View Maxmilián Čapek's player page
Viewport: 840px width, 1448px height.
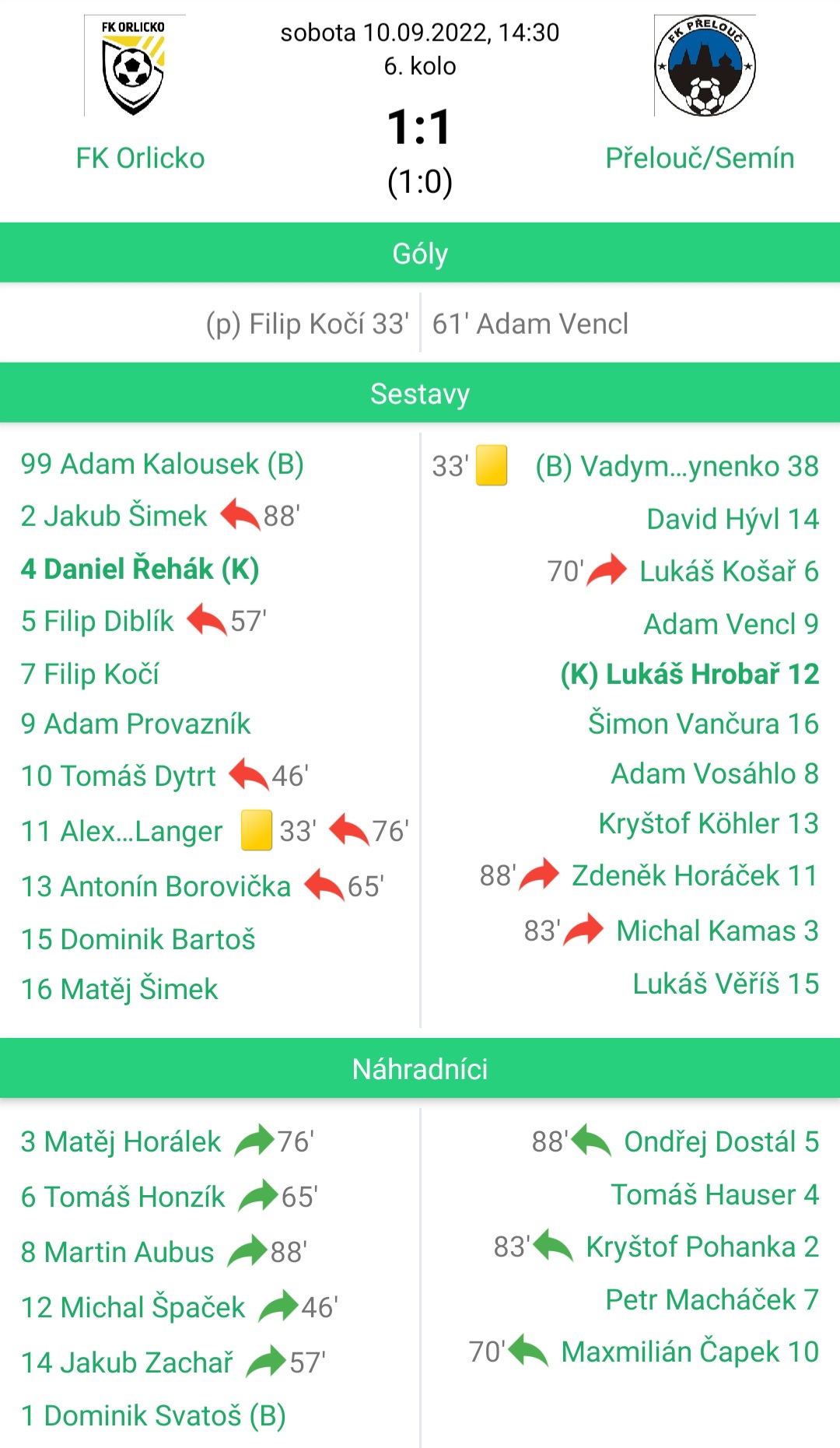click(690, 1352)
